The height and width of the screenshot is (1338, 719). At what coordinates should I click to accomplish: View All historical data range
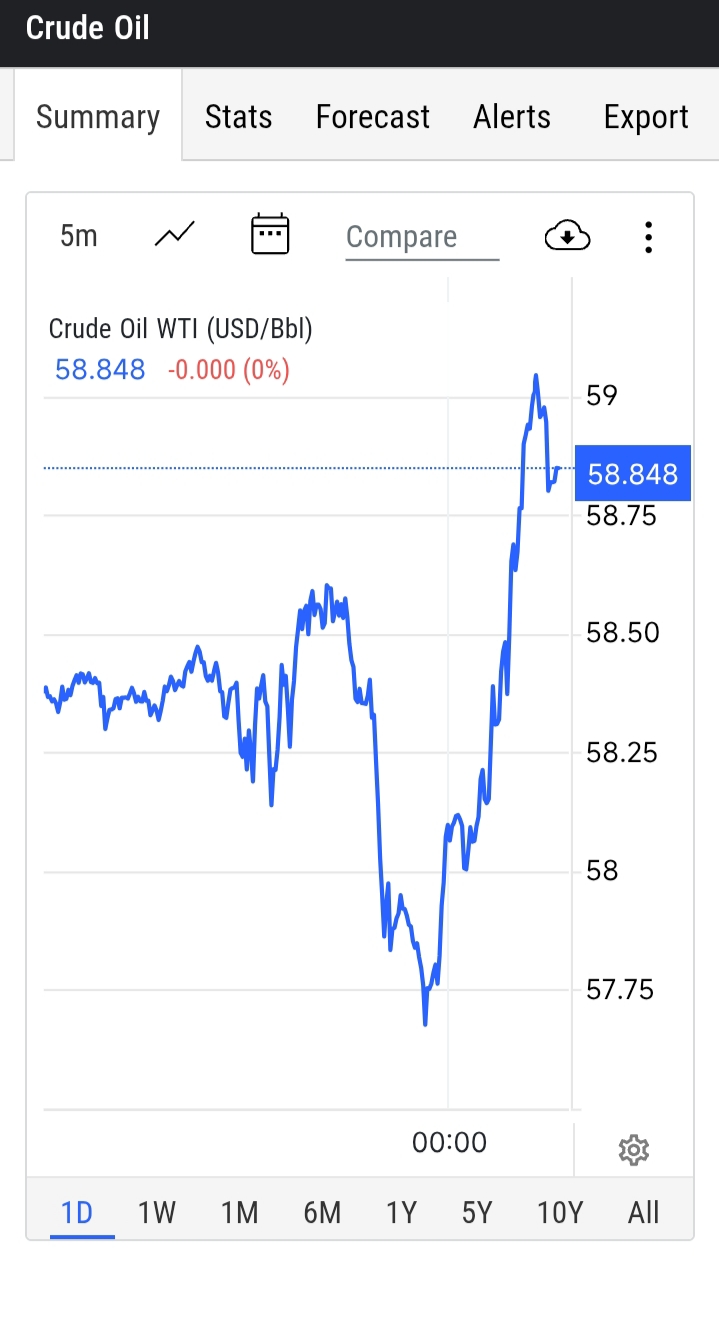tap(644, 1213)
